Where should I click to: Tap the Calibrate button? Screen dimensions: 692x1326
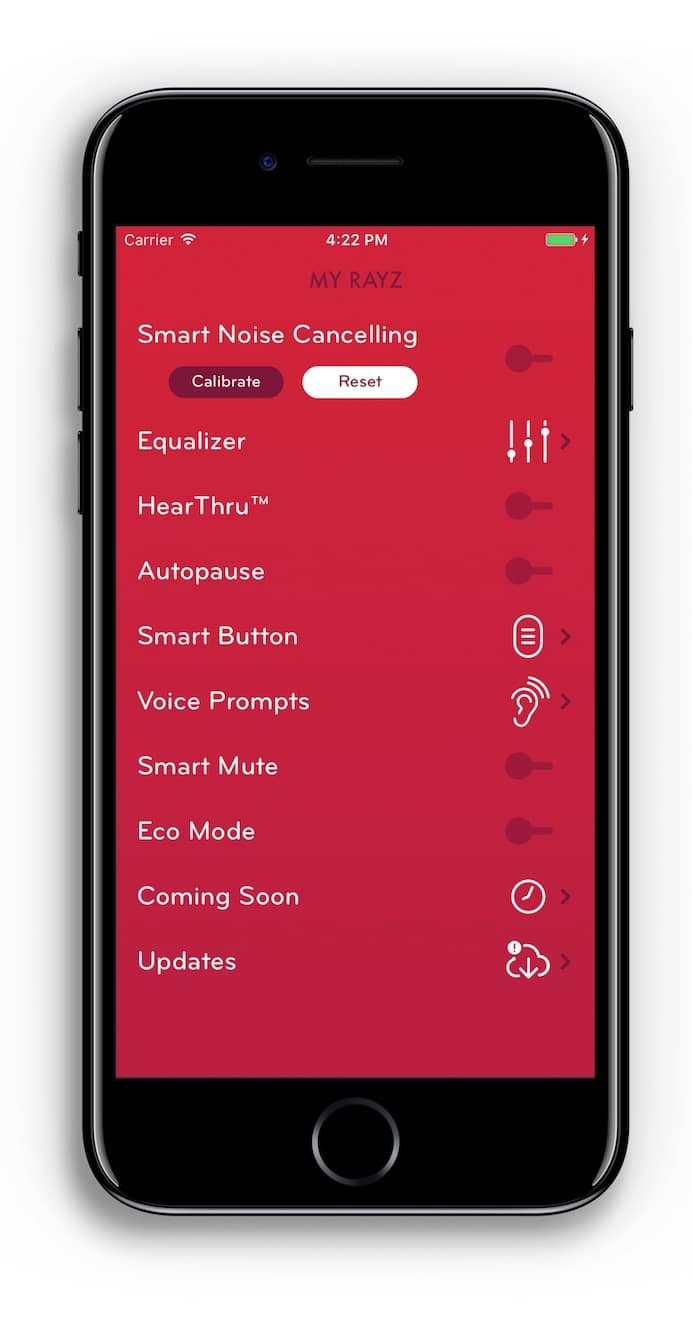tap(226, 382)
